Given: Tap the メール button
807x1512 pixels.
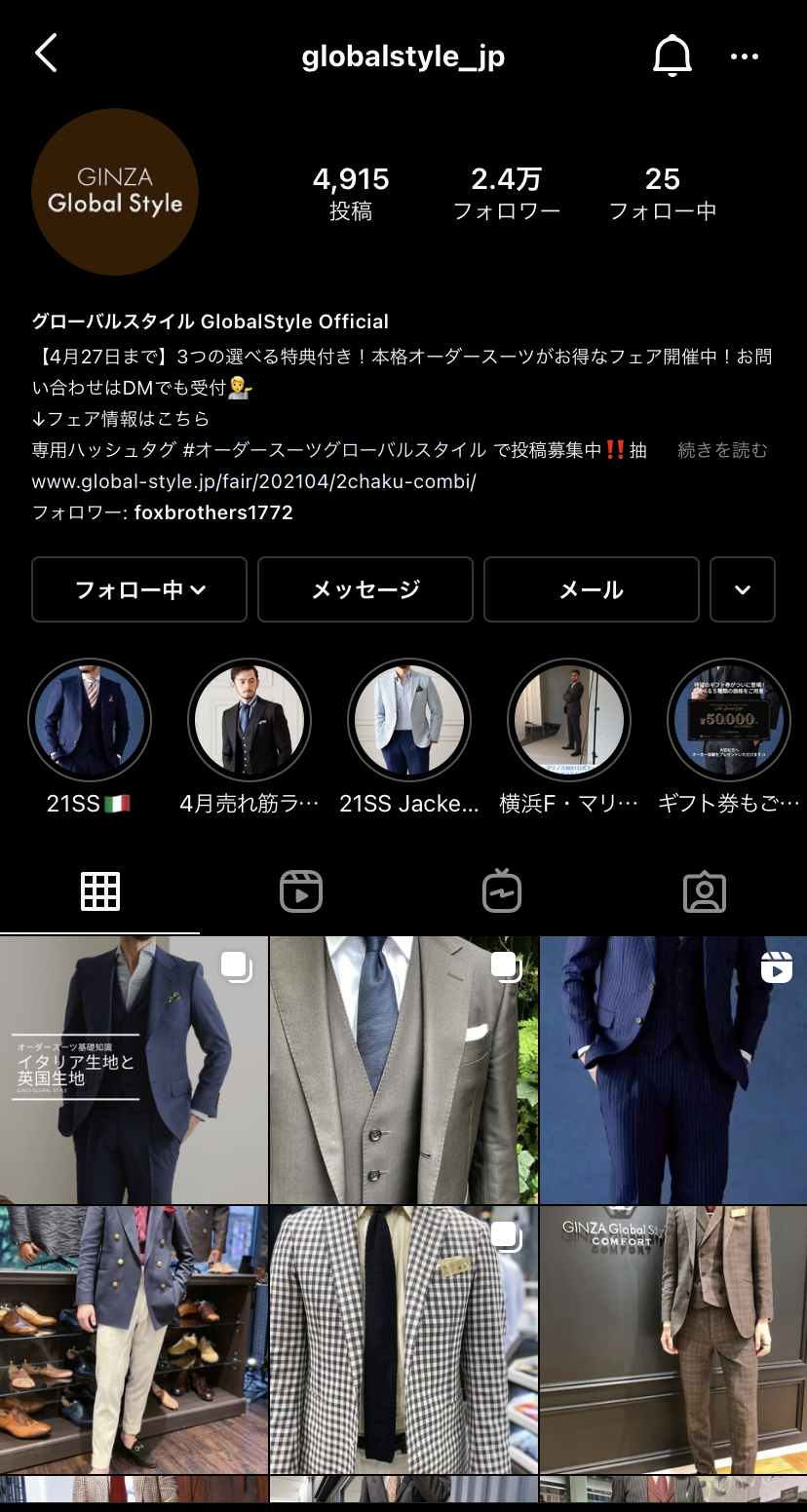Looking at the screenshot, I should [592, 589].
